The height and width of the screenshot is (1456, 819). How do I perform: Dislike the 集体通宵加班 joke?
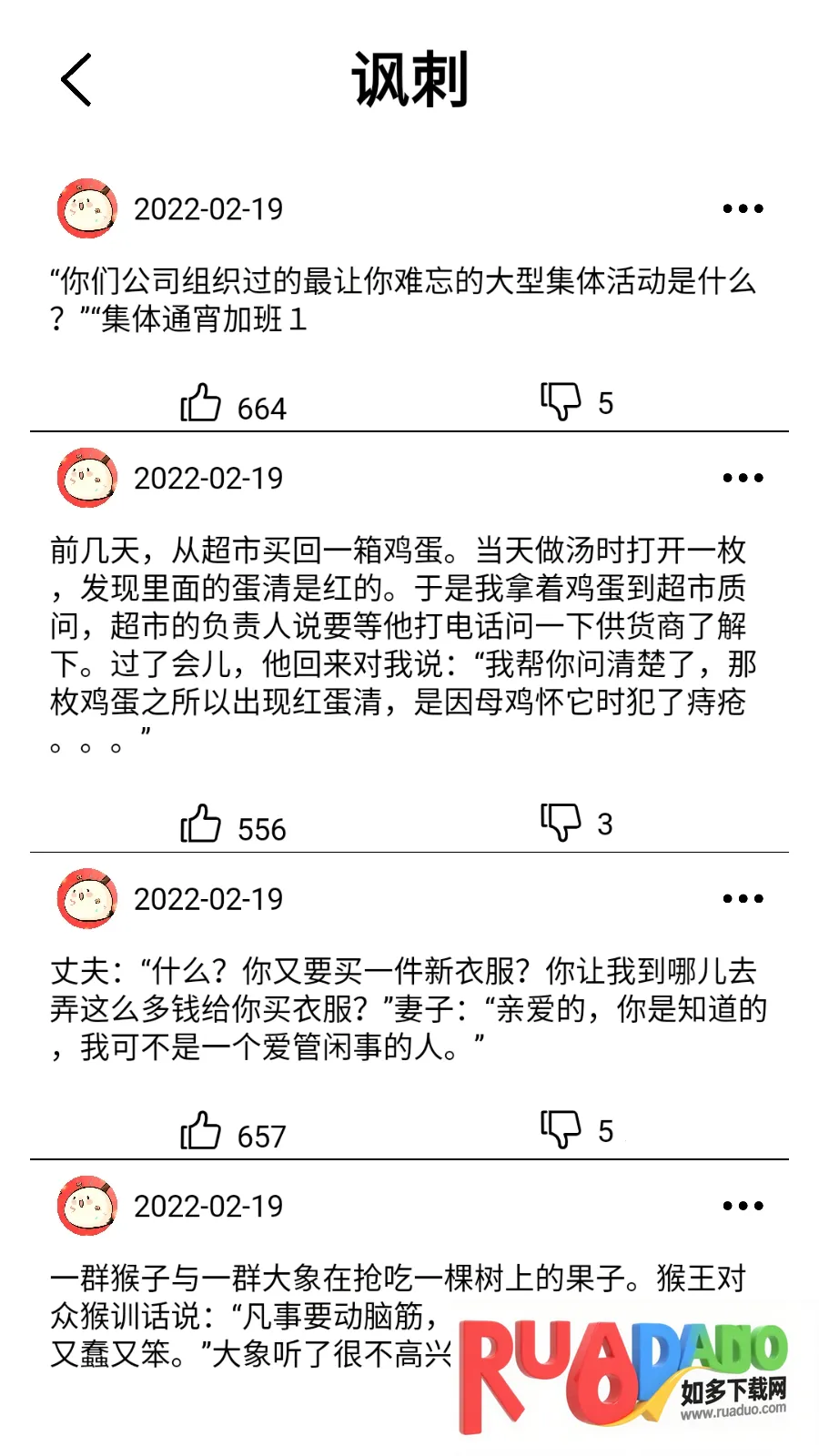561,401
